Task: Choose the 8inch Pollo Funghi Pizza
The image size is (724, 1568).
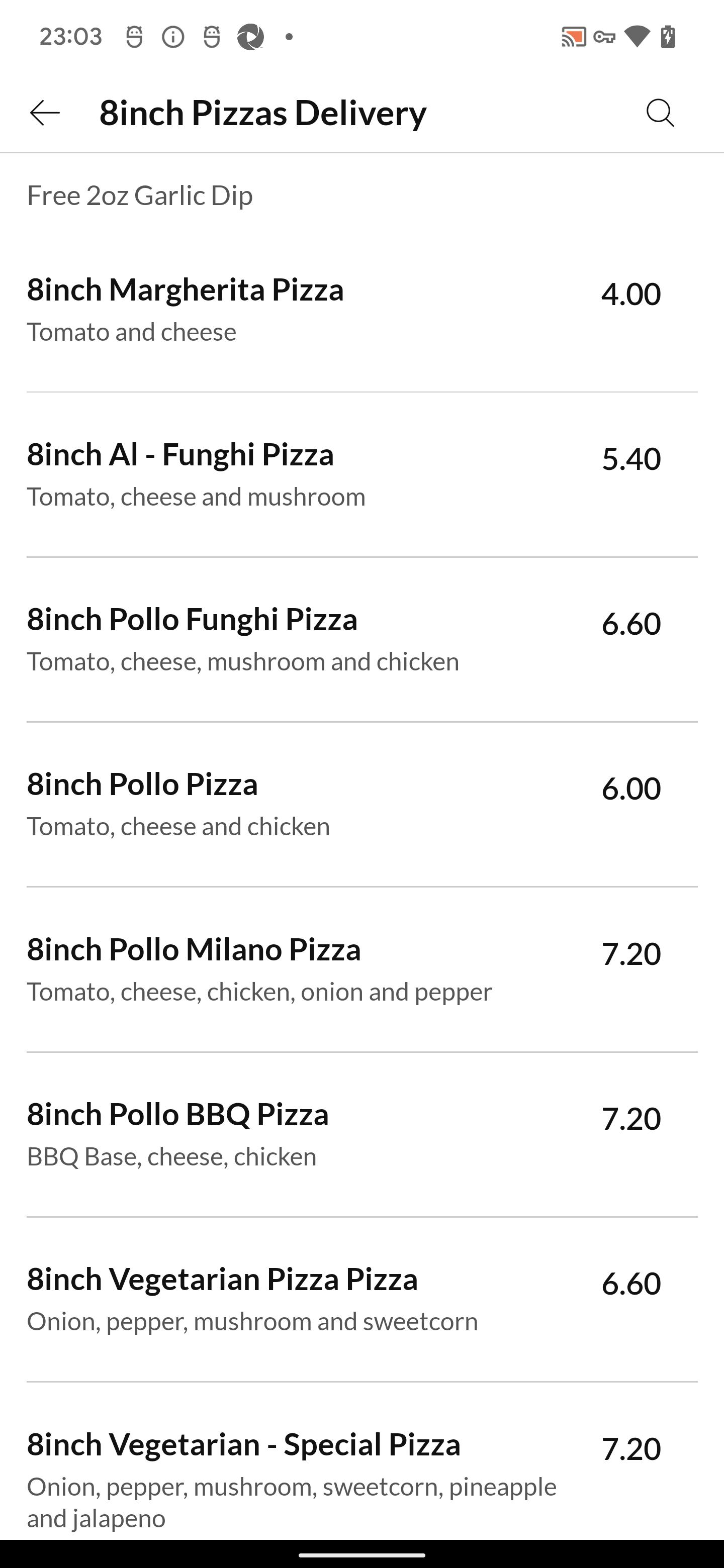Action: pyautogui.click(x=361, y=640)
